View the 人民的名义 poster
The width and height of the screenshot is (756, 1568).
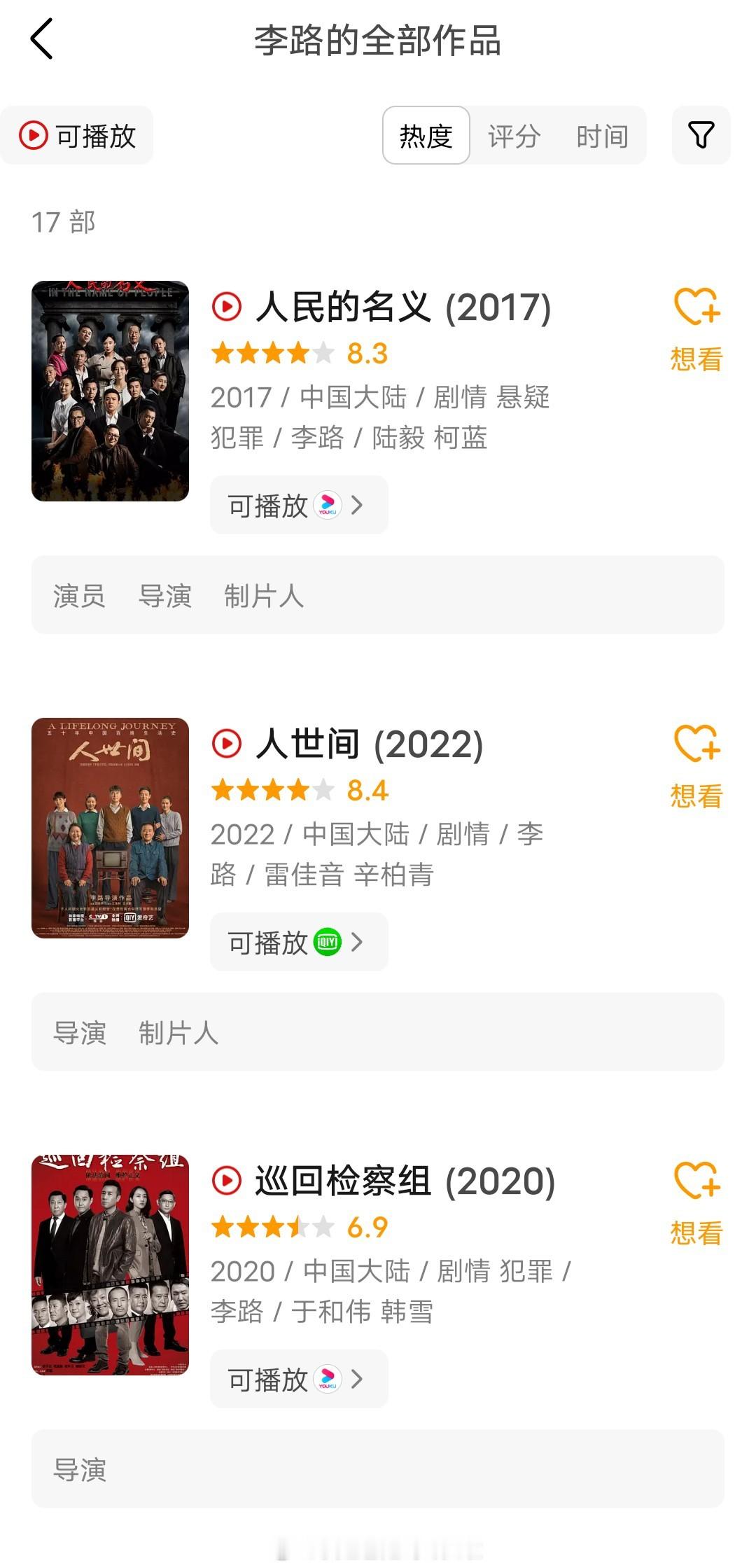point(110,391)
